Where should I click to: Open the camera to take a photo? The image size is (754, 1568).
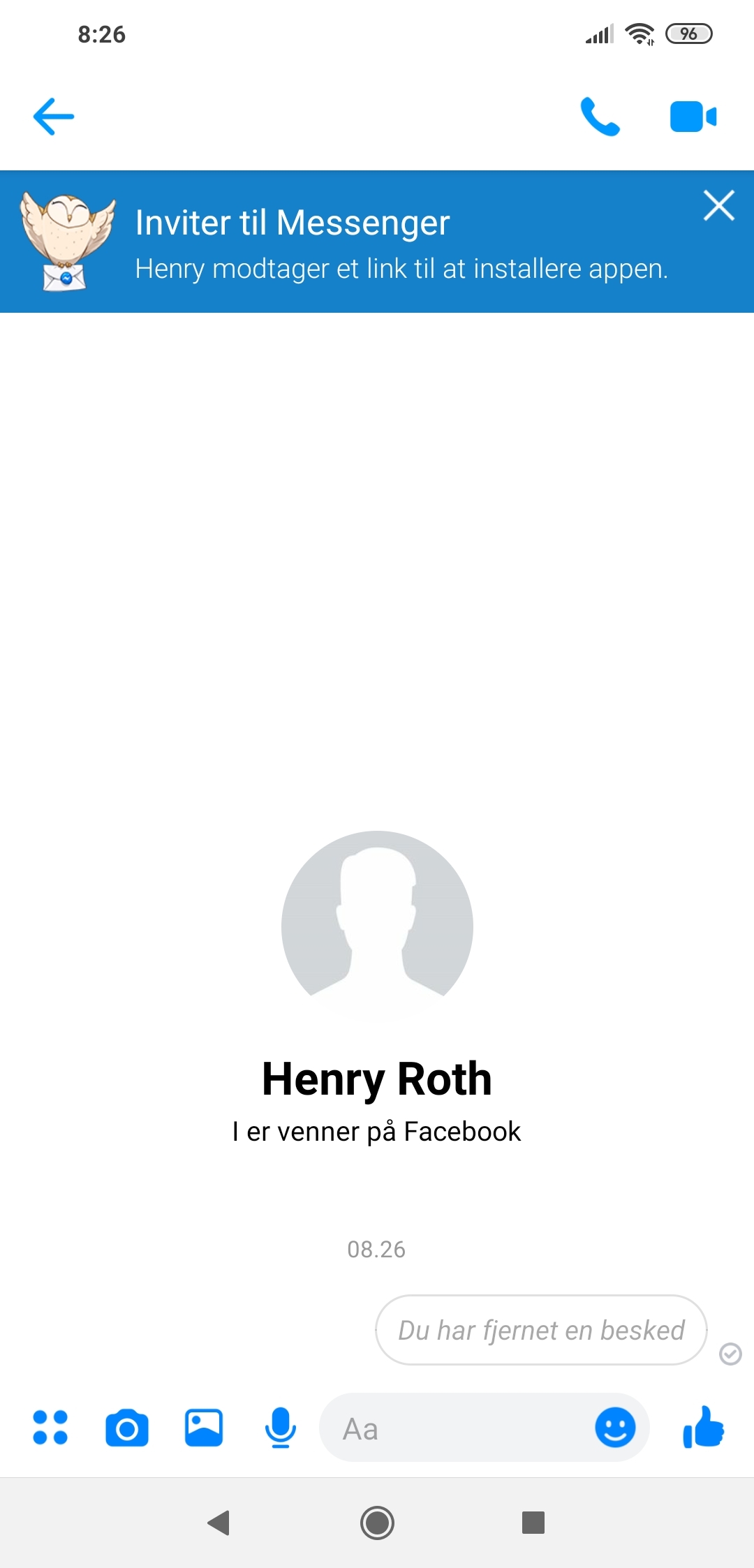pos(127,1428)
